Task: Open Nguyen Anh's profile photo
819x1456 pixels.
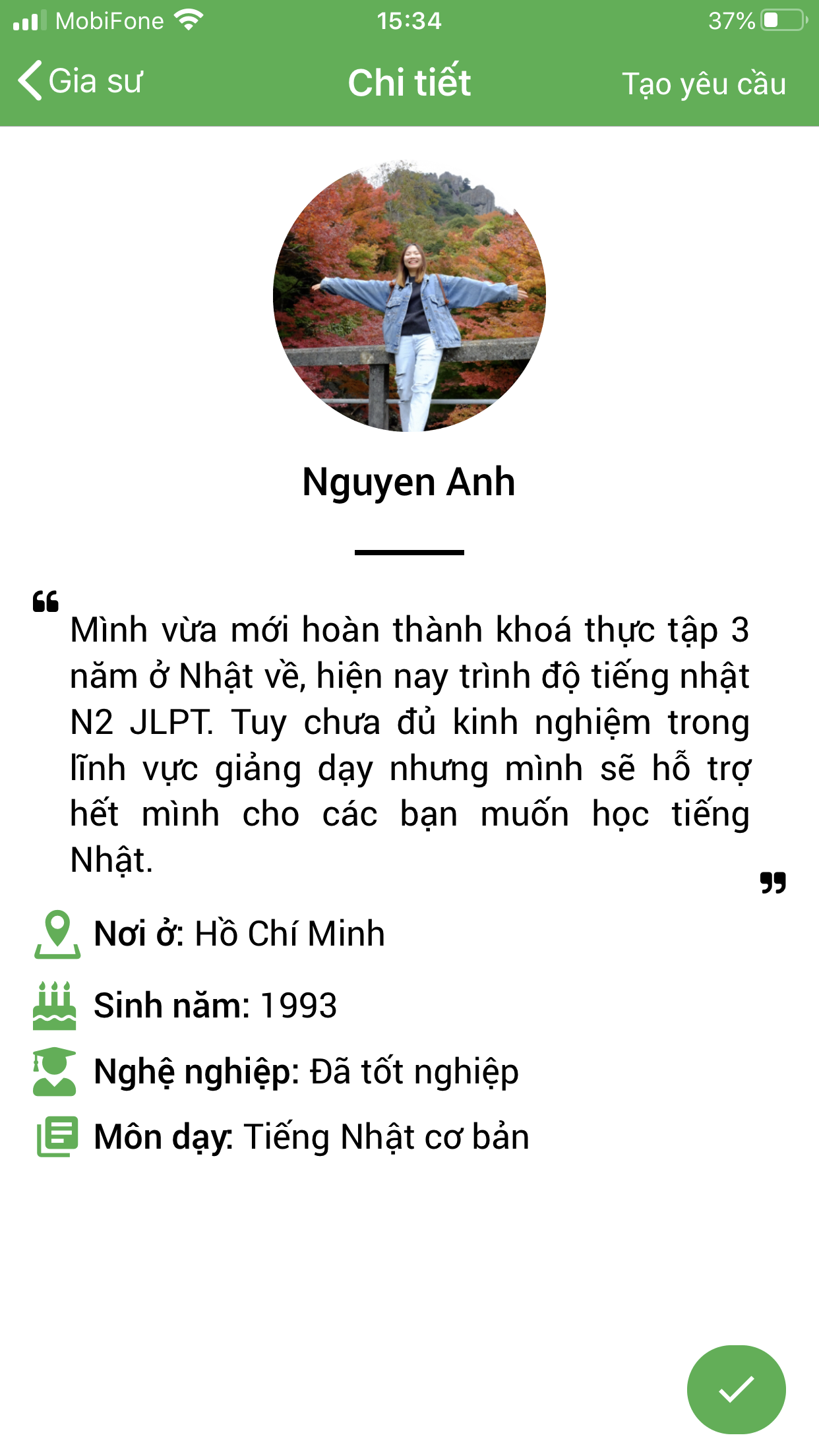Action: [x=409, y=296]
